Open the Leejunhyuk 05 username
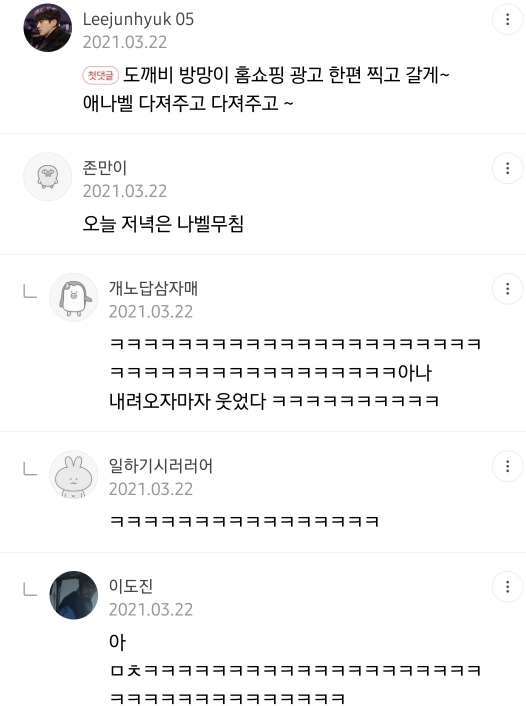 point(138,19)
